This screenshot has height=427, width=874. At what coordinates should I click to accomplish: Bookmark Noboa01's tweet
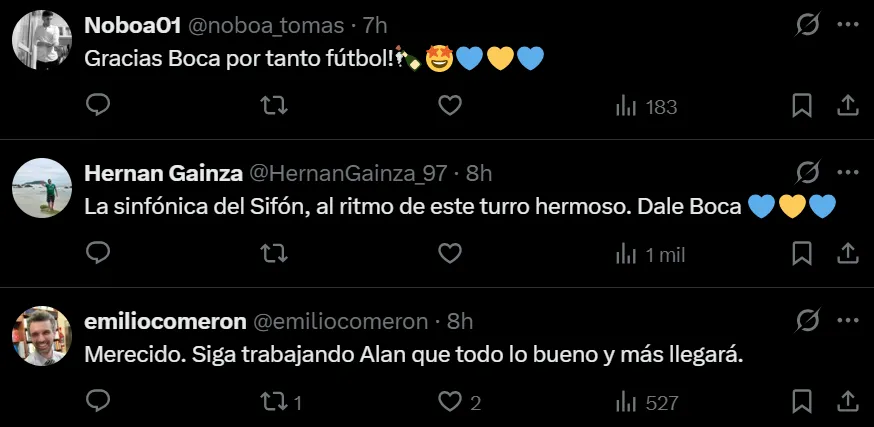coord(802,105)
